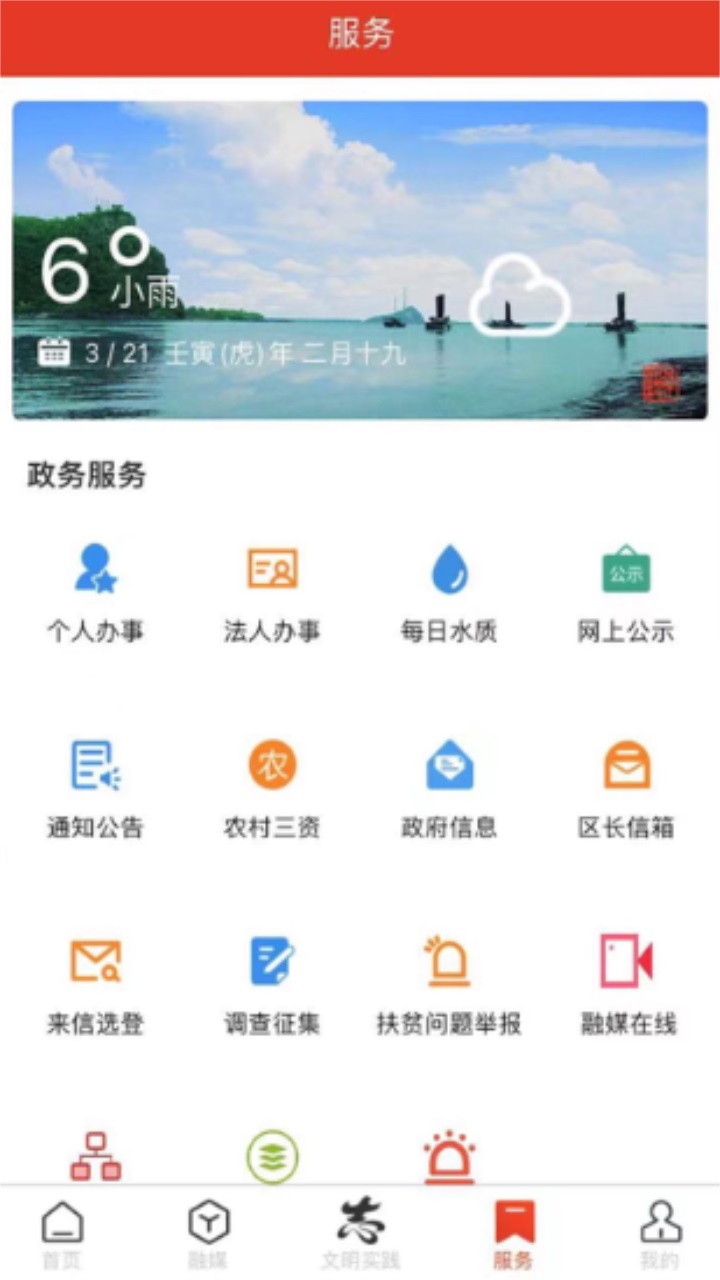This screenshot has width=720, height=1280.
Task: Switch to the 文明实践 tab
Action: (x=360, y=1230)
